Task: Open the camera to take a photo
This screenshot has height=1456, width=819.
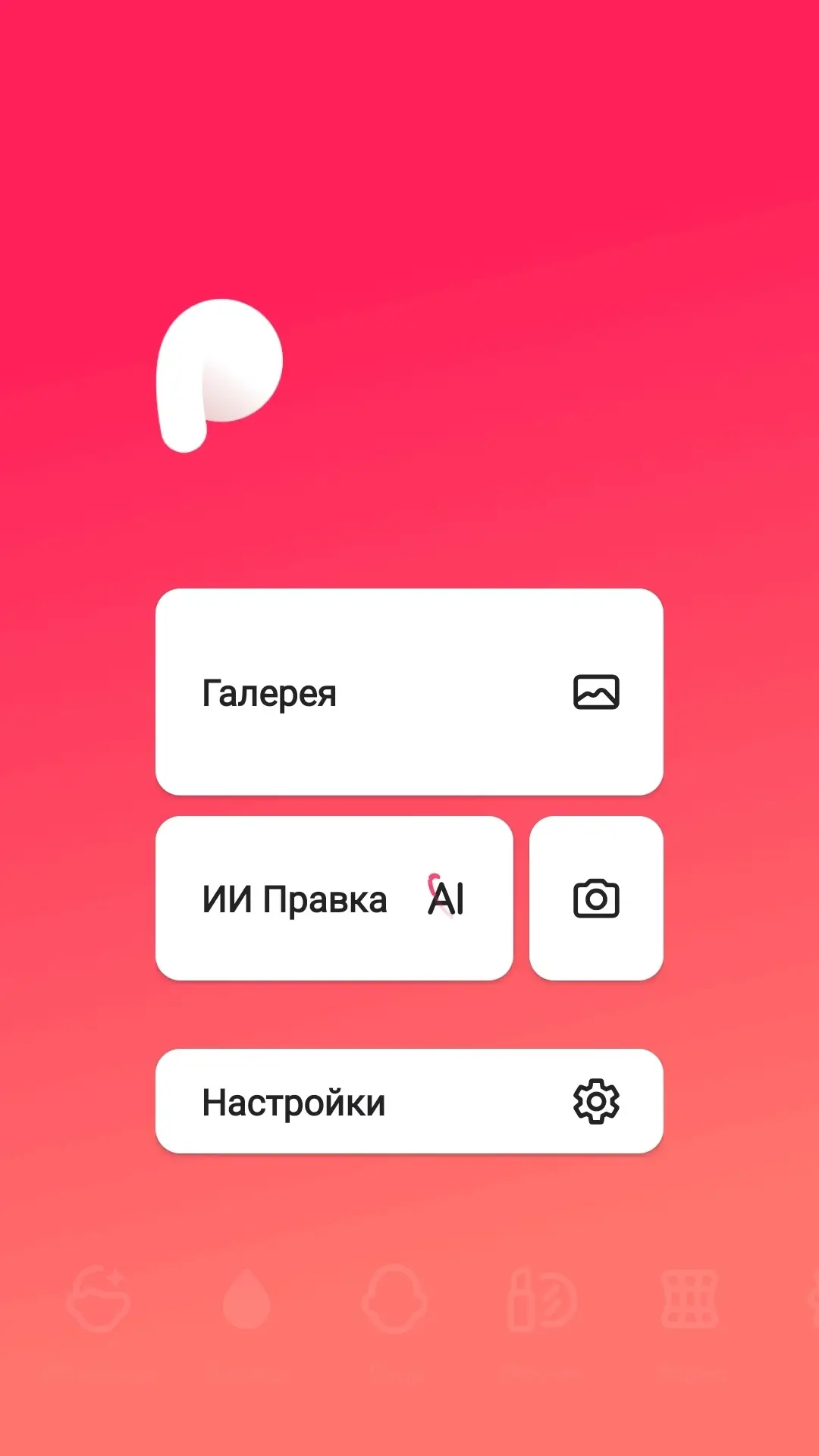Action: (596, 899)
